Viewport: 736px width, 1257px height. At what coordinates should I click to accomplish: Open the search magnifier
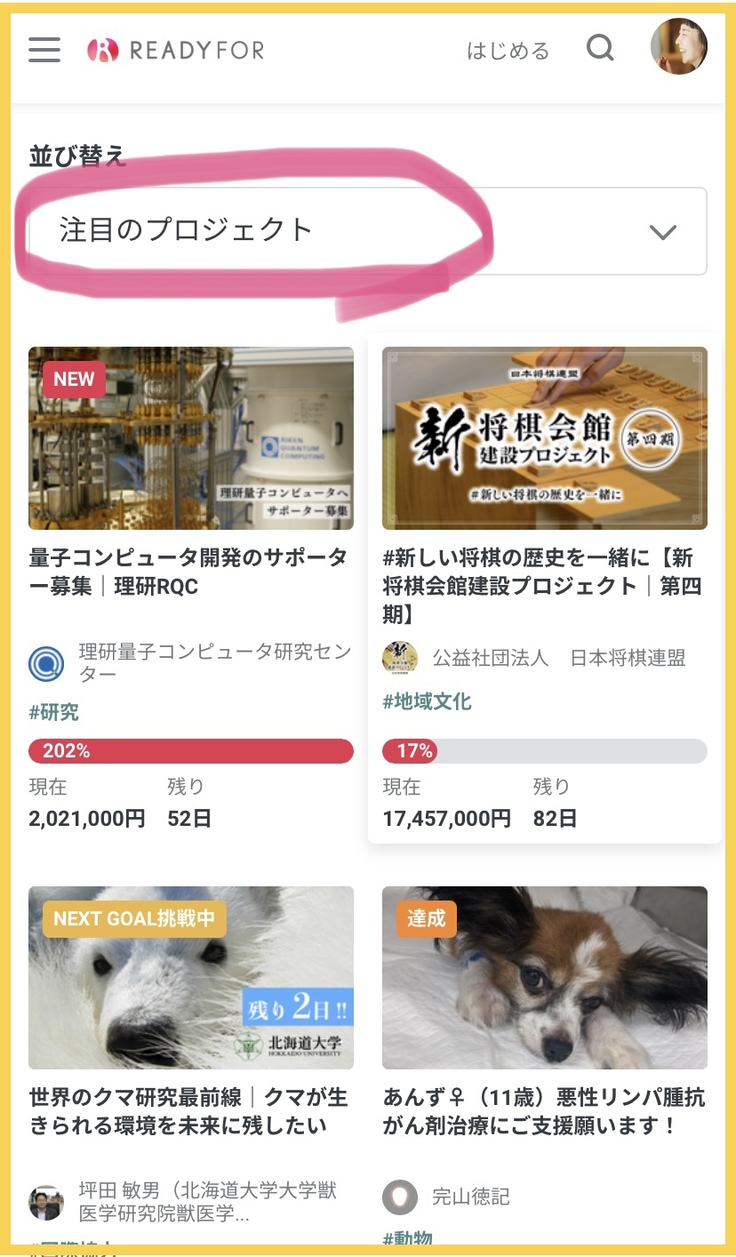click(600, 48)
